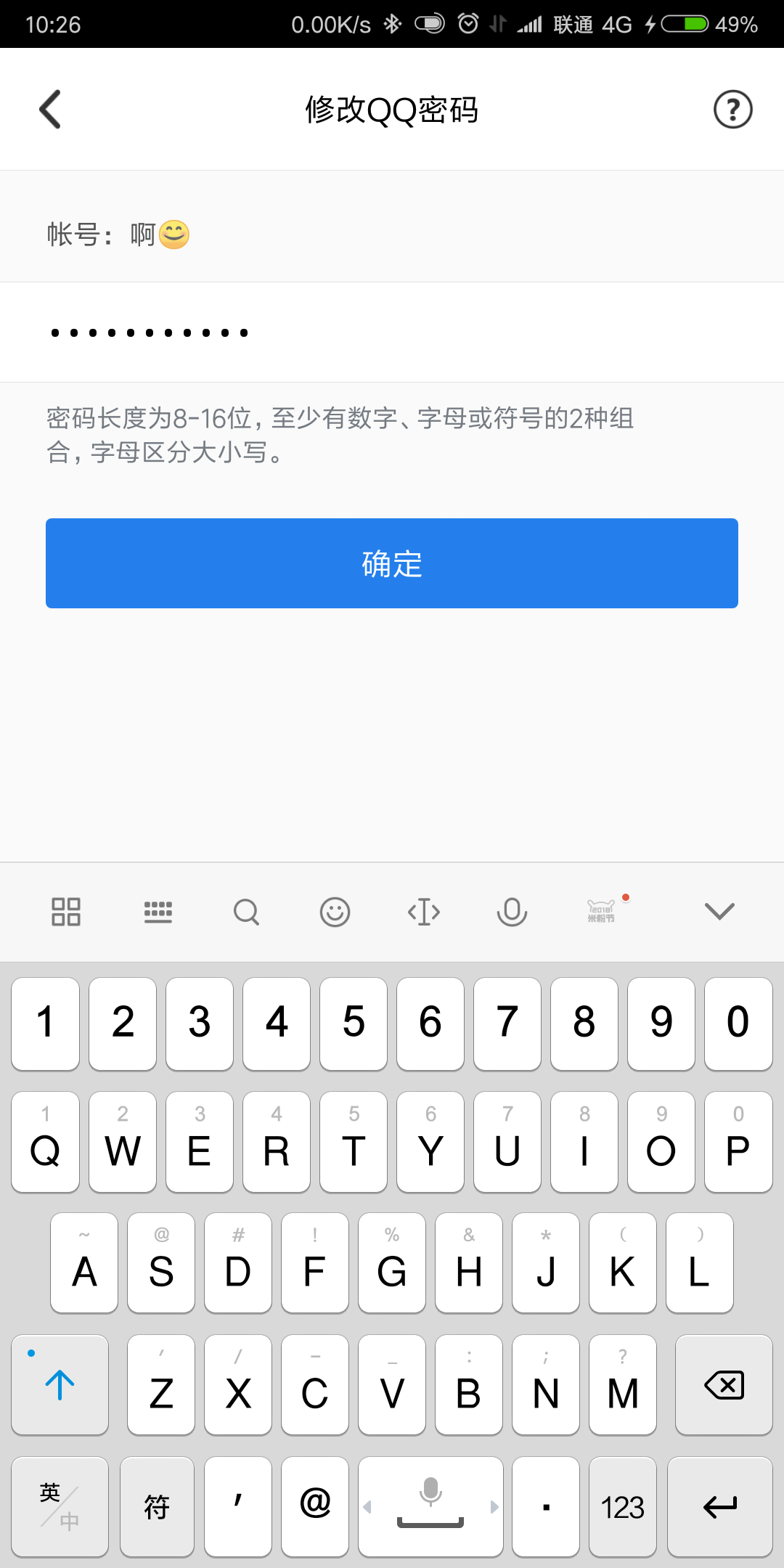Confirm with the 确定 button
This screenshot has width=784, height=1568.
coord(392,563)
